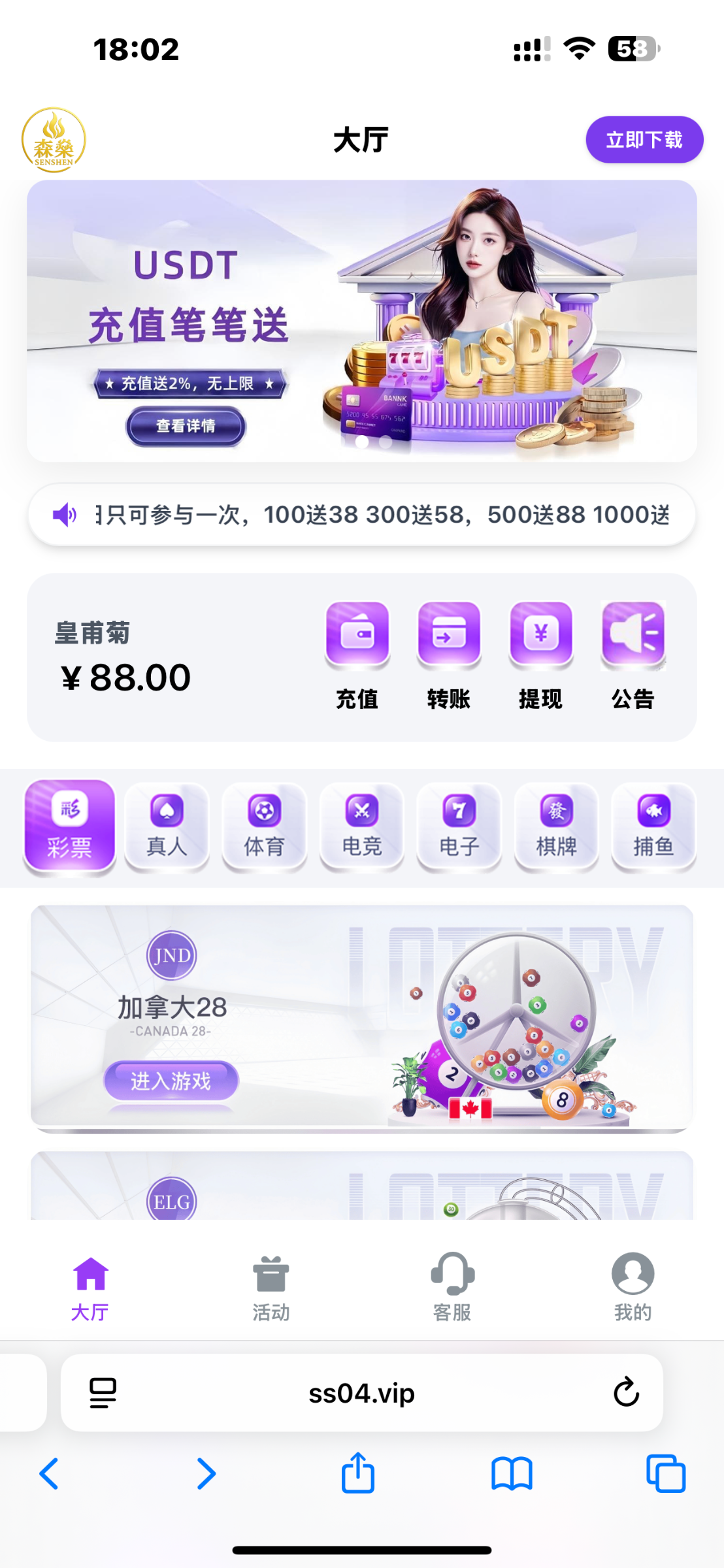Select the 捕鱼 category tab

pyautogui.click(x=653, y=827)
